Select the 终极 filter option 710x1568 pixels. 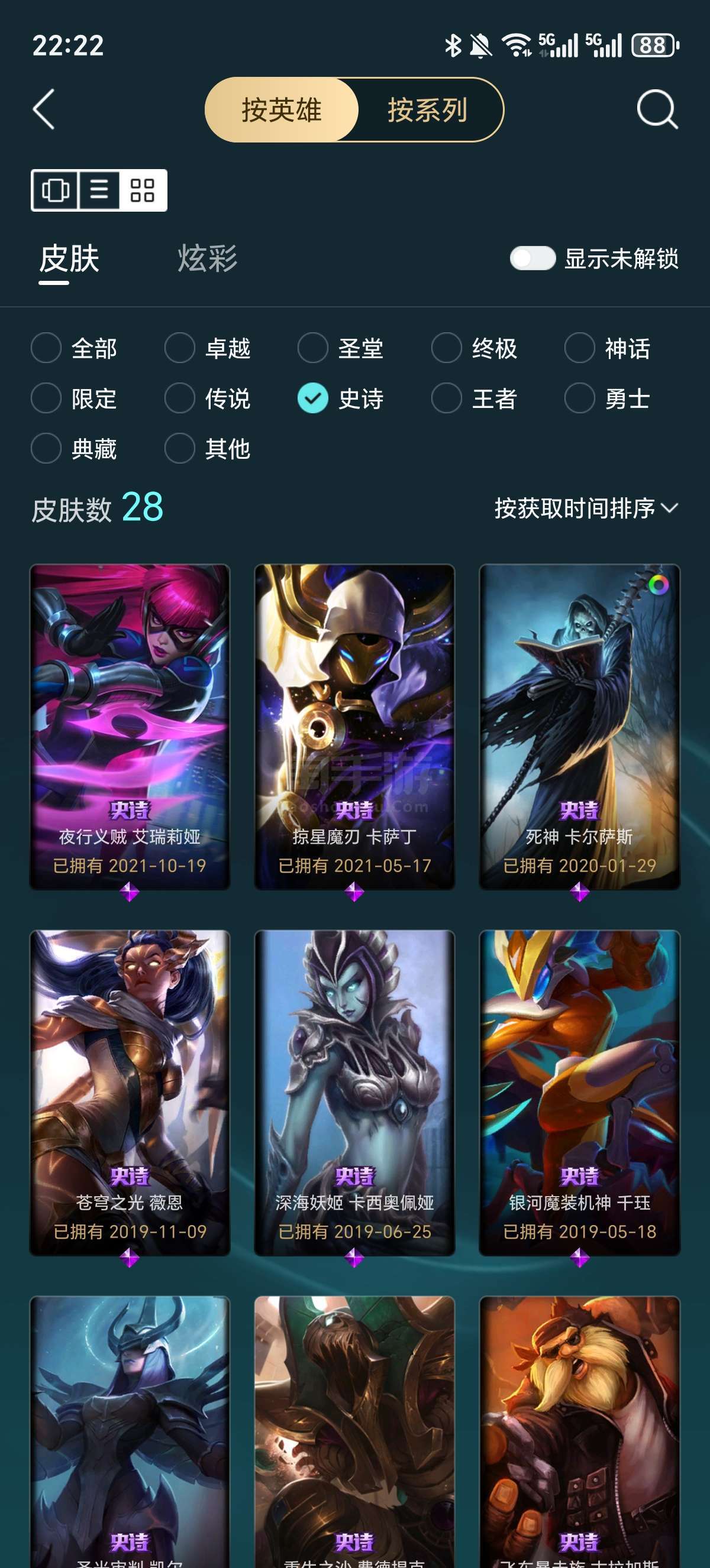coord(475,348)
